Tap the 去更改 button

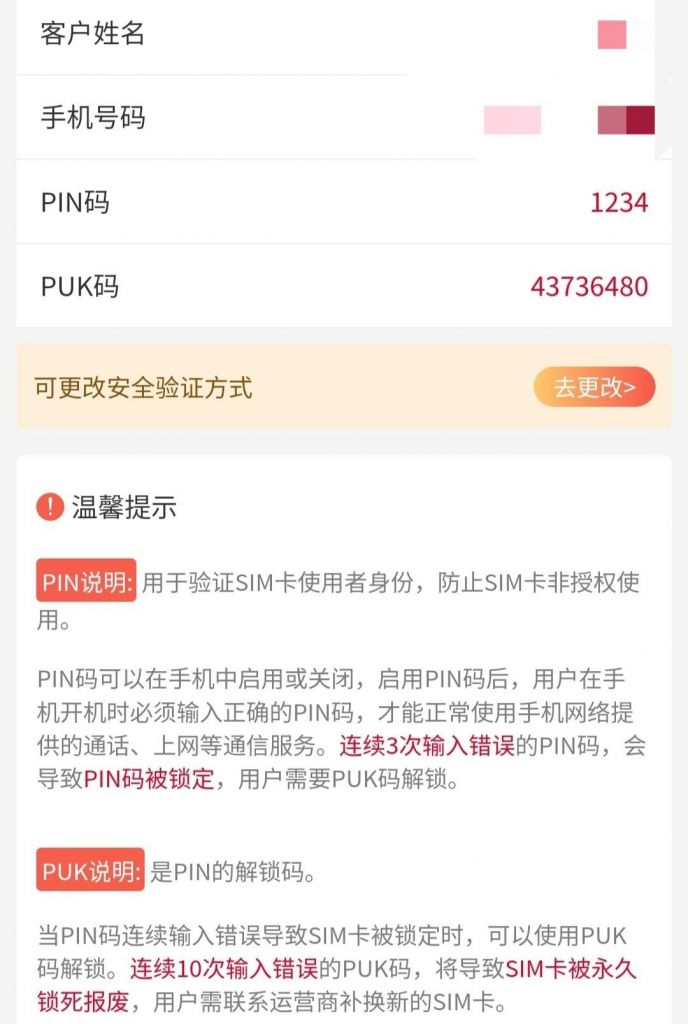pos(594,387)
